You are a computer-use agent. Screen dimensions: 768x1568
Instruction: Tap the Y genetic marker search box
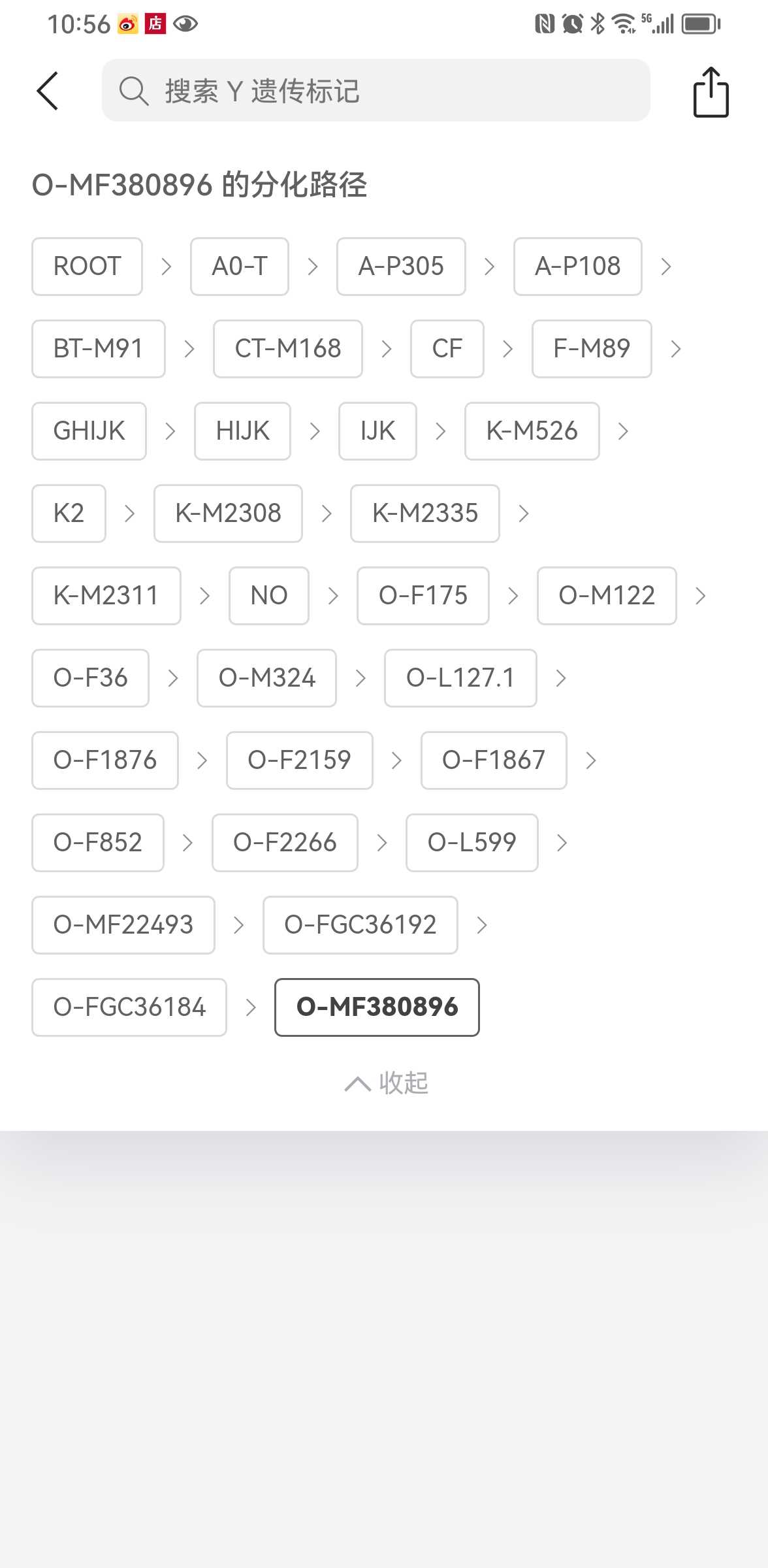(x=376, y=91)
